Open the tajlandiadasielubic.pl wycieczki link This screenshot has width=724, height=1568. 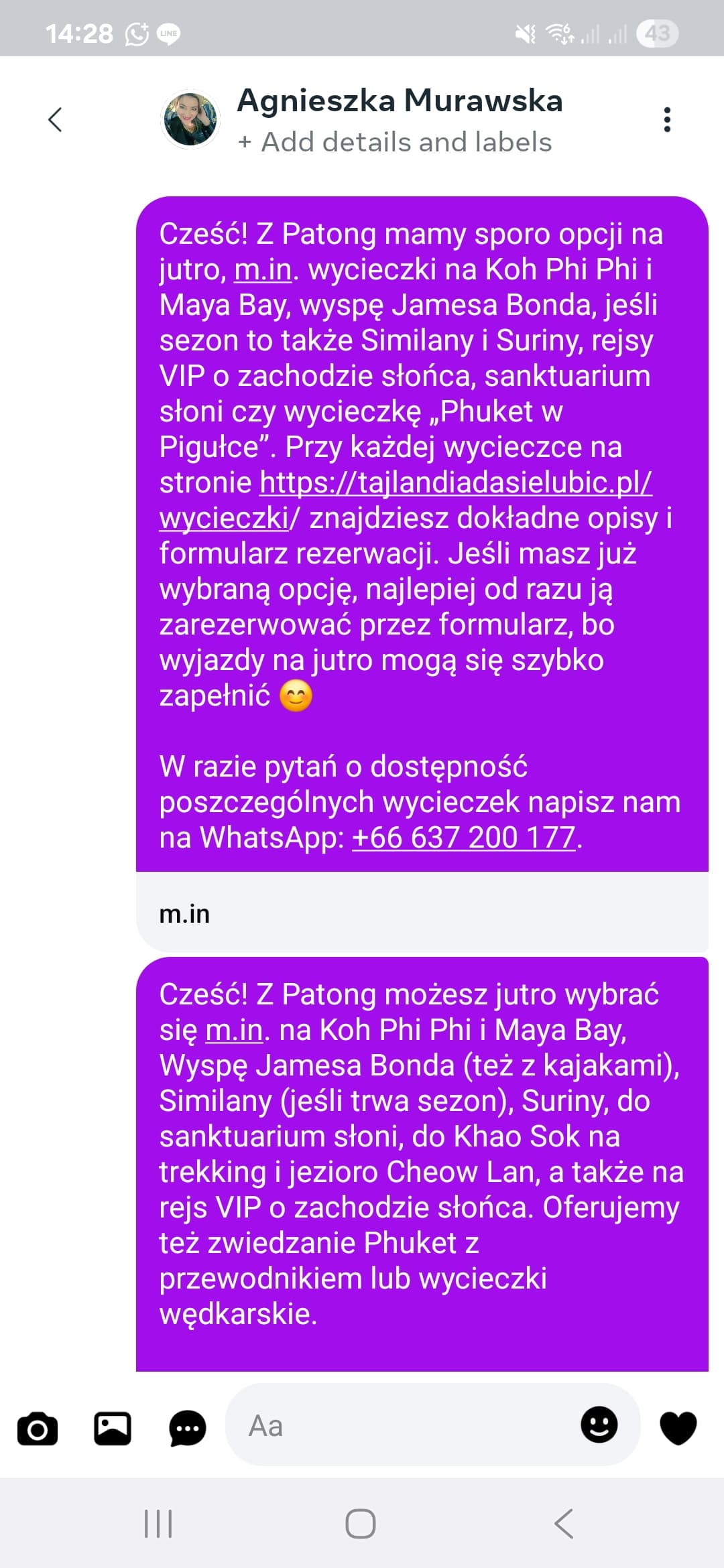[405, 500]
